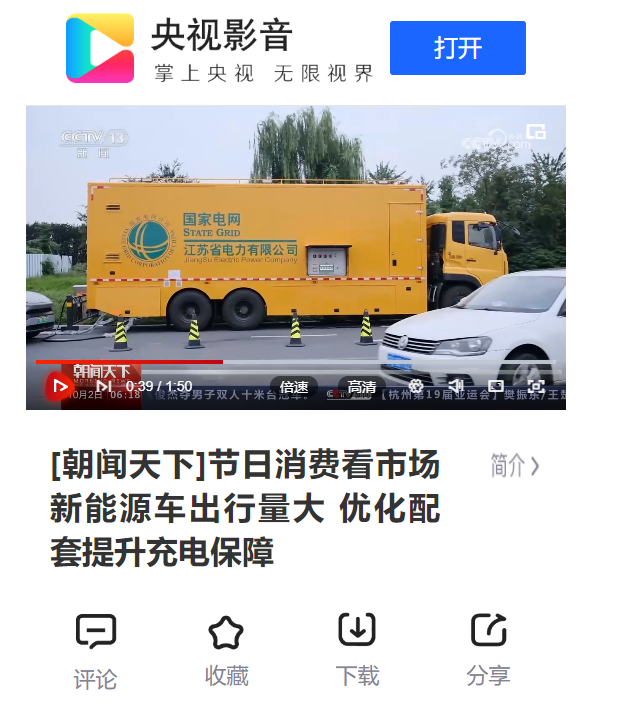Expand the 简介 description
The height and width of the screenshot is (707, 619).
point(515,465)
